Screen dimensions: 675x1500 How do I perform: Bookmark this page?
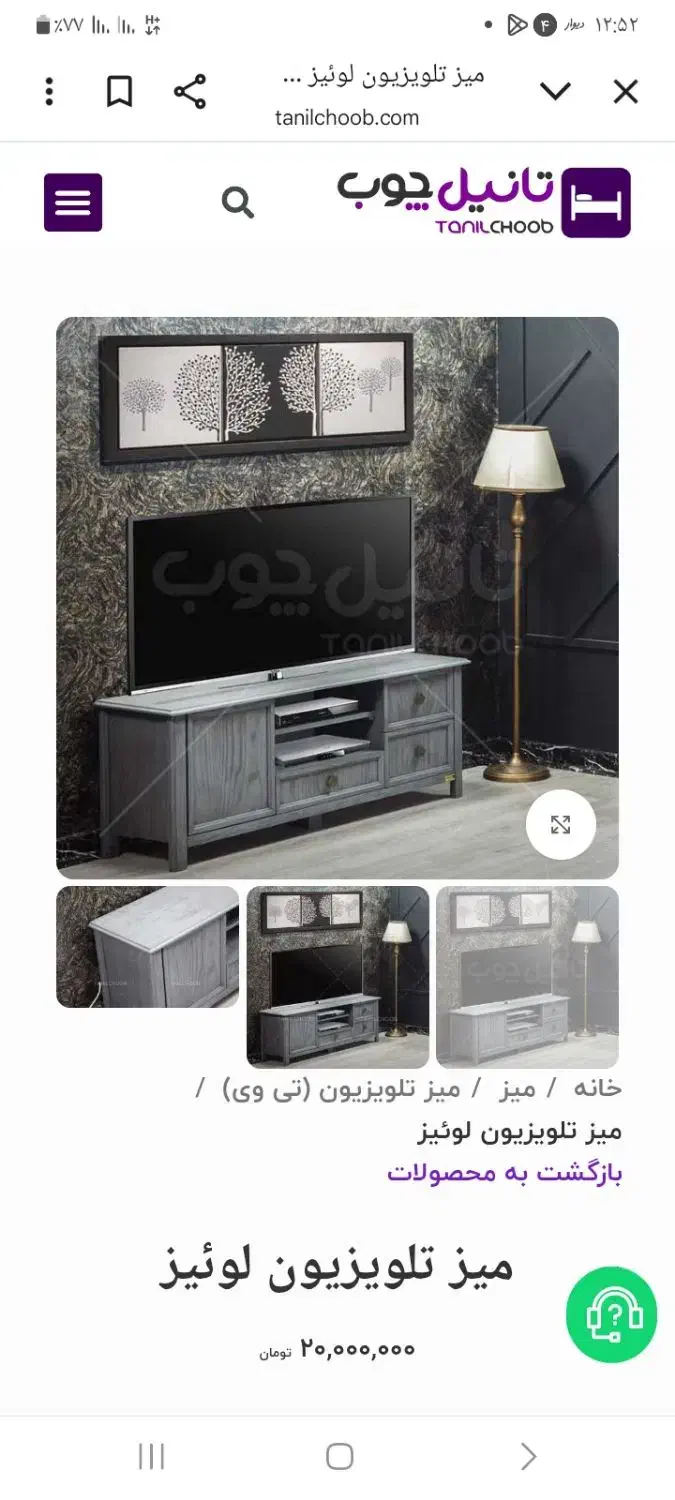[x=120, y=92]
